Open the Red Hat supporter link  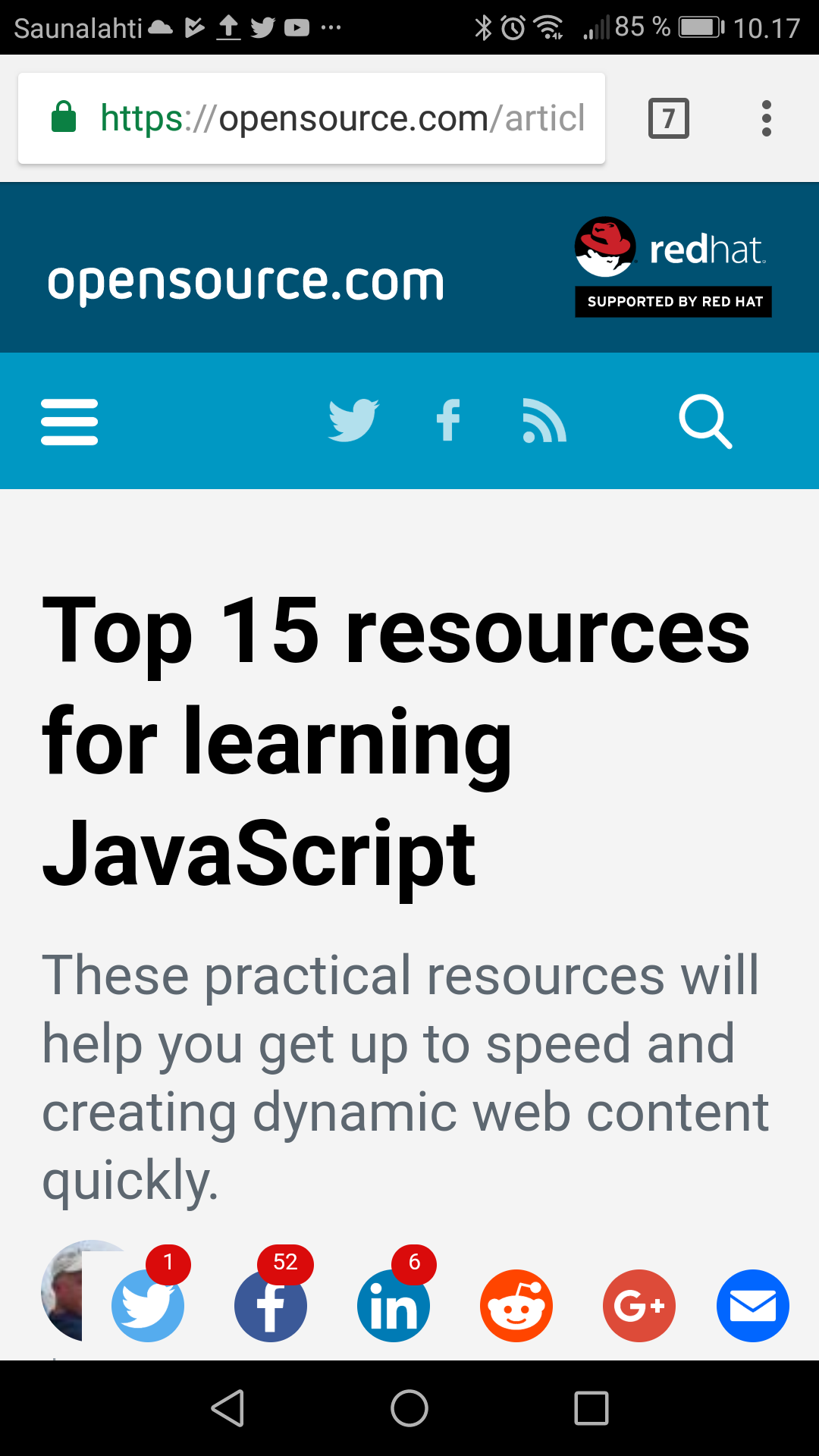pos(672,267)
